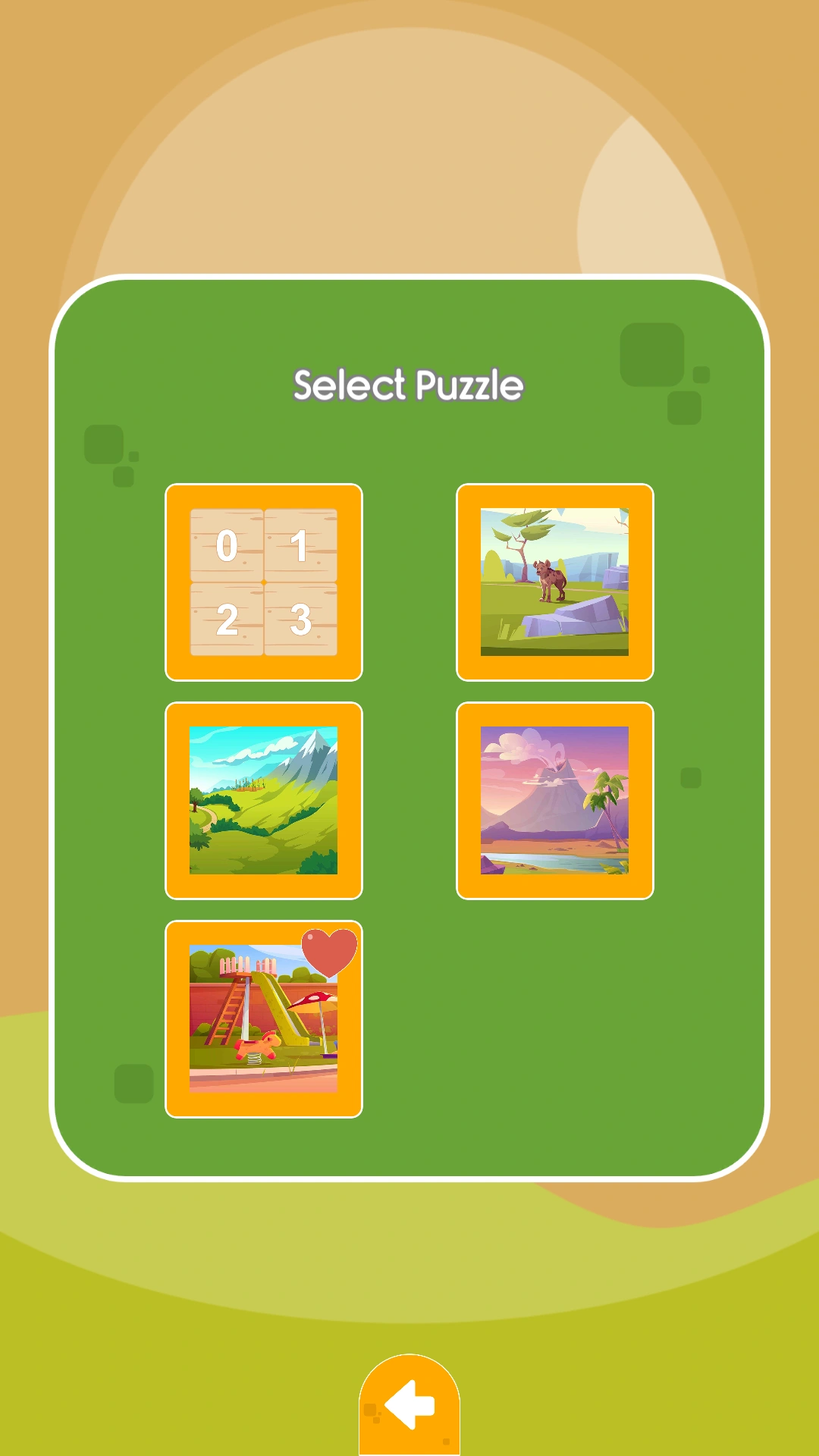Viewport: 819px width, 1456px height.
Task: Open the hyena savanna puzzle
Action: (554, 582)
